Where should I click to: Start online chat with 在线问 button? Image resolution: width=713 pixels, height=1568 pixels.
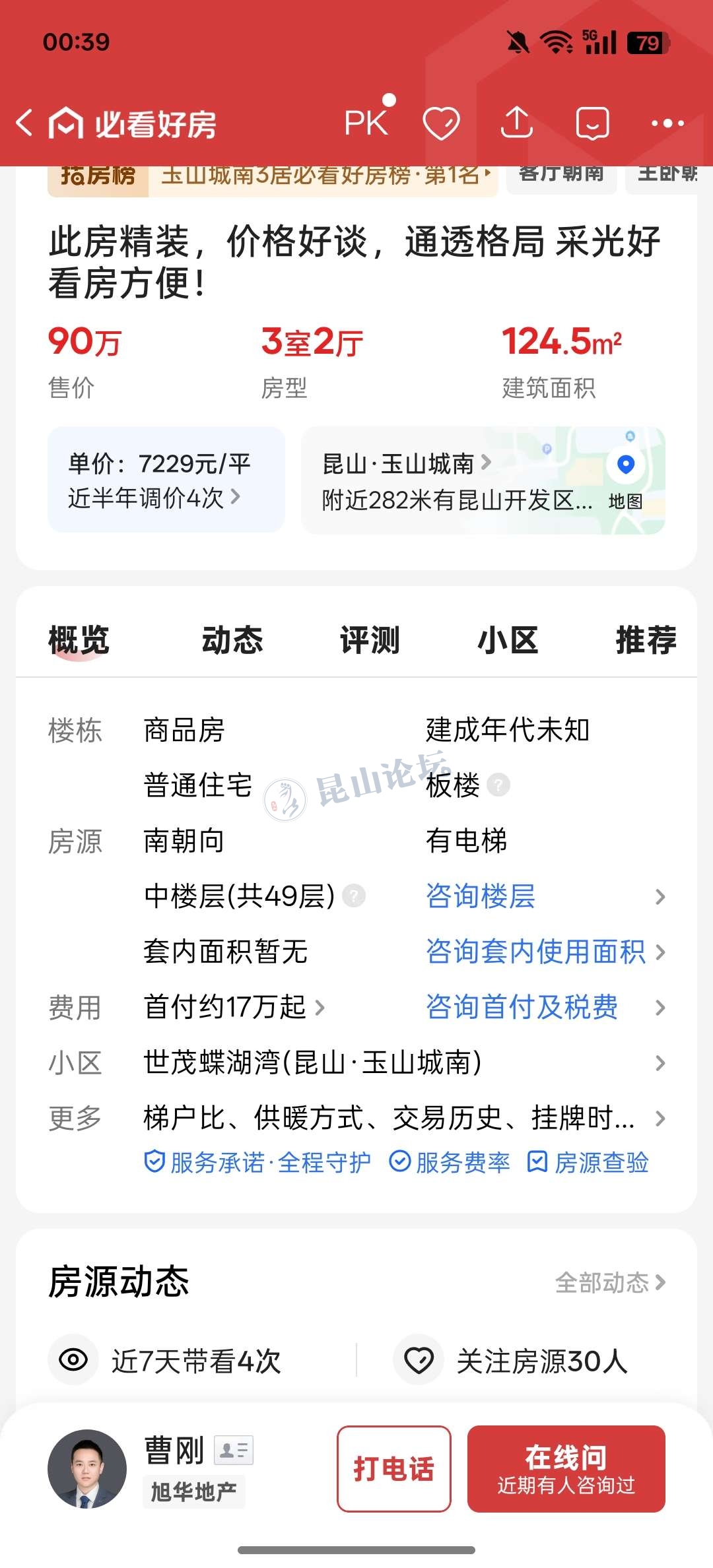pyautogui.click(x=566, y=1469)
